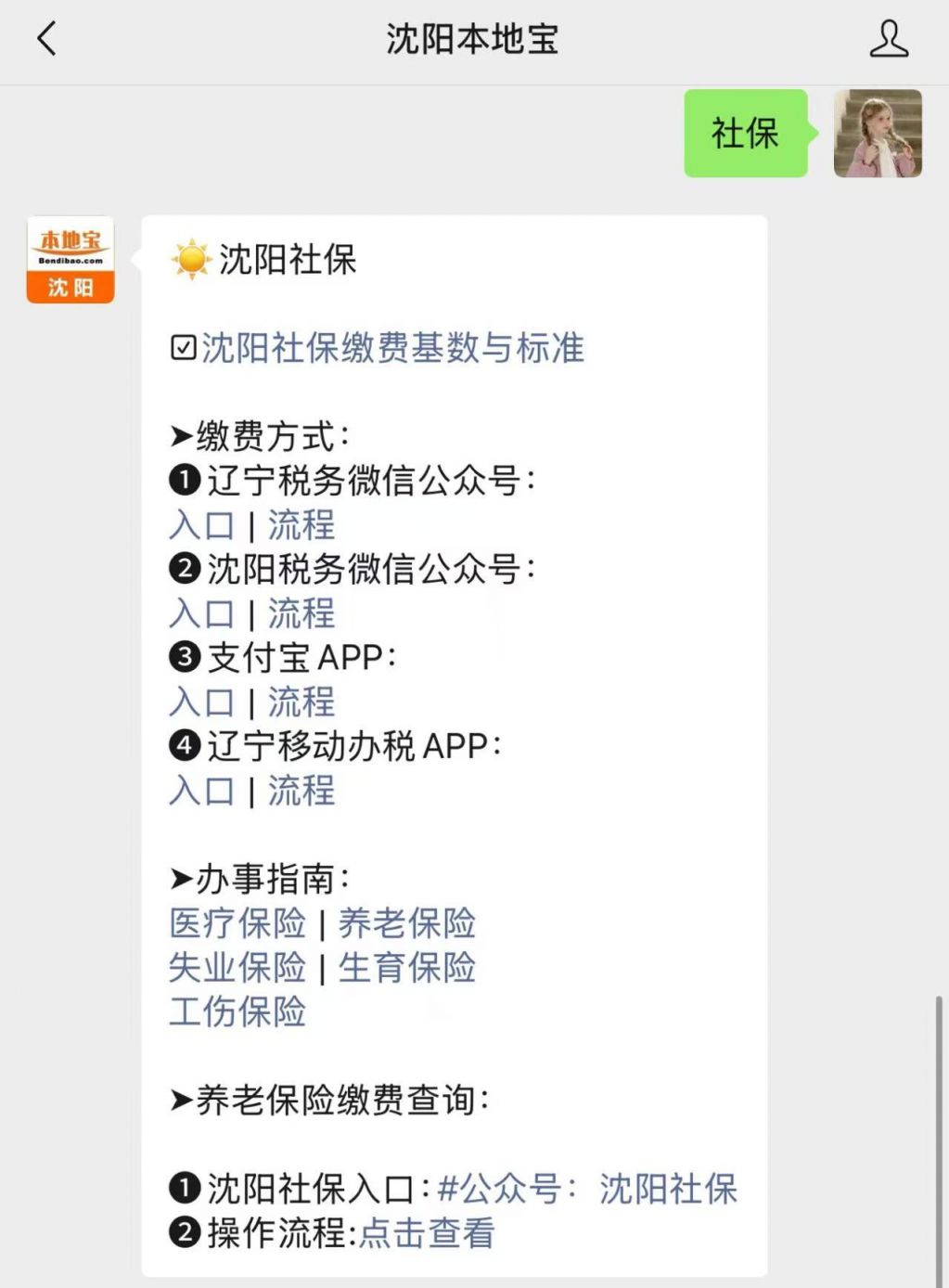The height and width of the screenshot is (1288, 949).
Task: Tap 点击查看 for 操作流程
Action: [427, 1233]
